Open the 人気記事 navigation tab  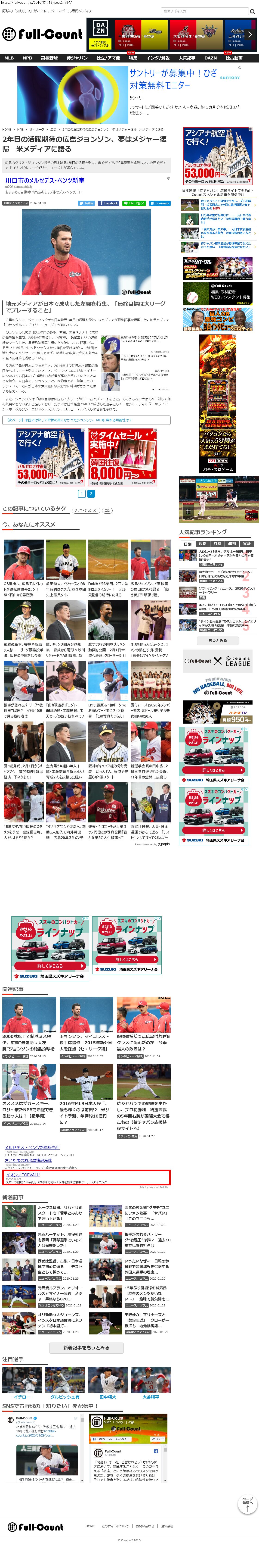tap(187, 58)
